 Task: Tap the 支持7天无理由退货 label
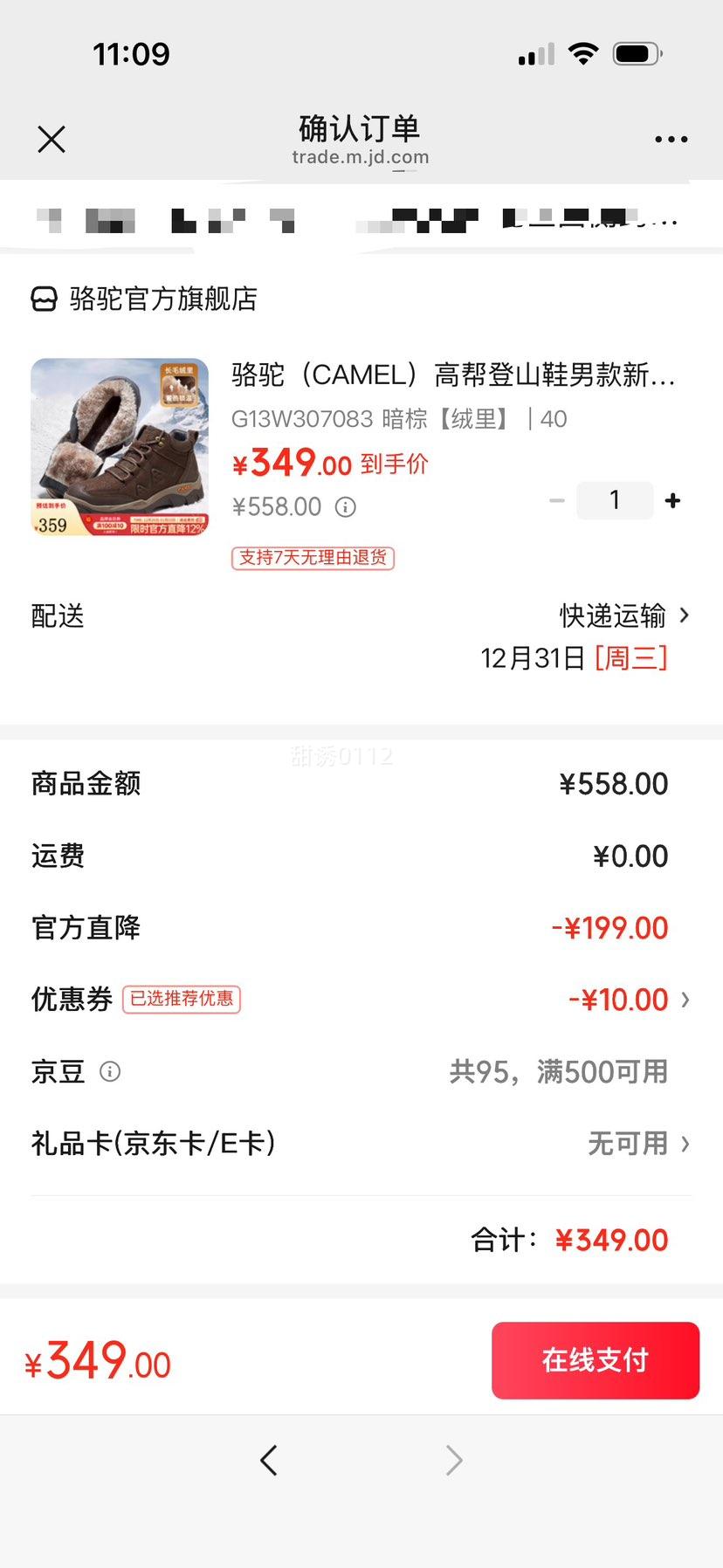pos(313,558)
